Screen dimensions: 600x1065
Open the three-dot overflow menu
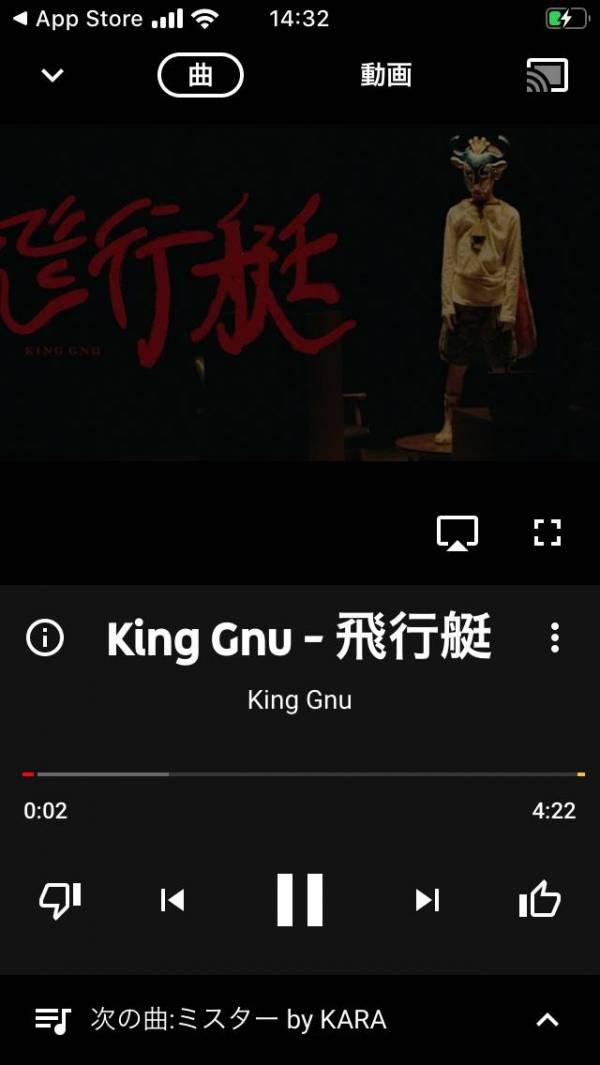pyautogui.click(x=555, y=638)
